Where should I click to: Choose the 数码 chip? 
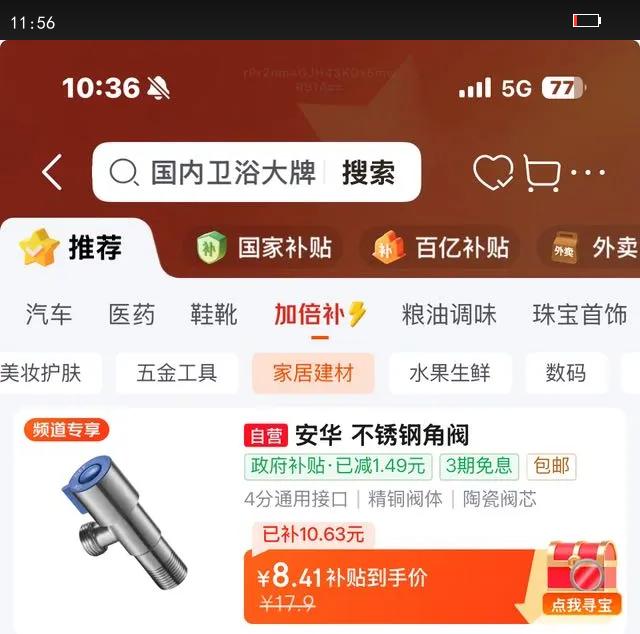tap(566, 373)
